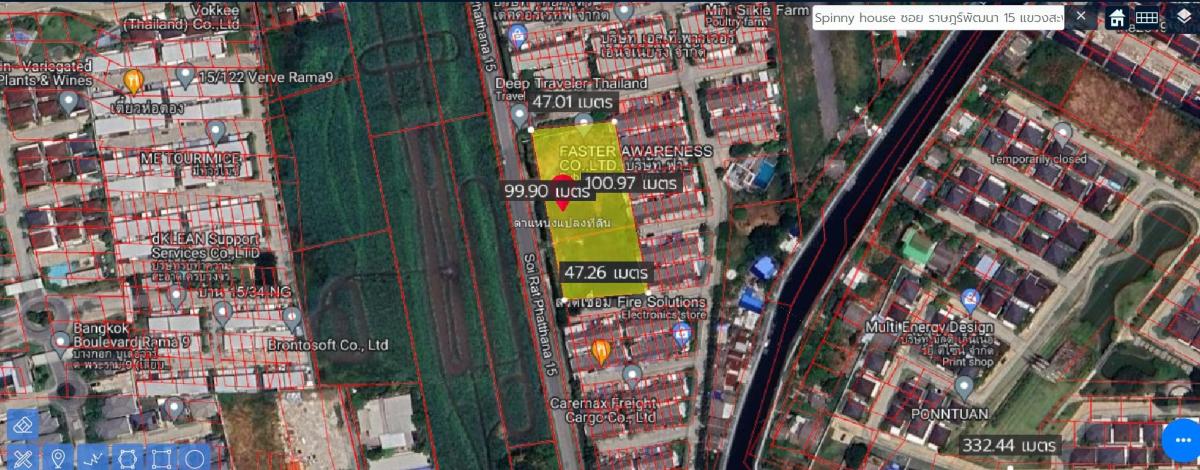Open the PONNTUAN map marker

tap(963, 386)
